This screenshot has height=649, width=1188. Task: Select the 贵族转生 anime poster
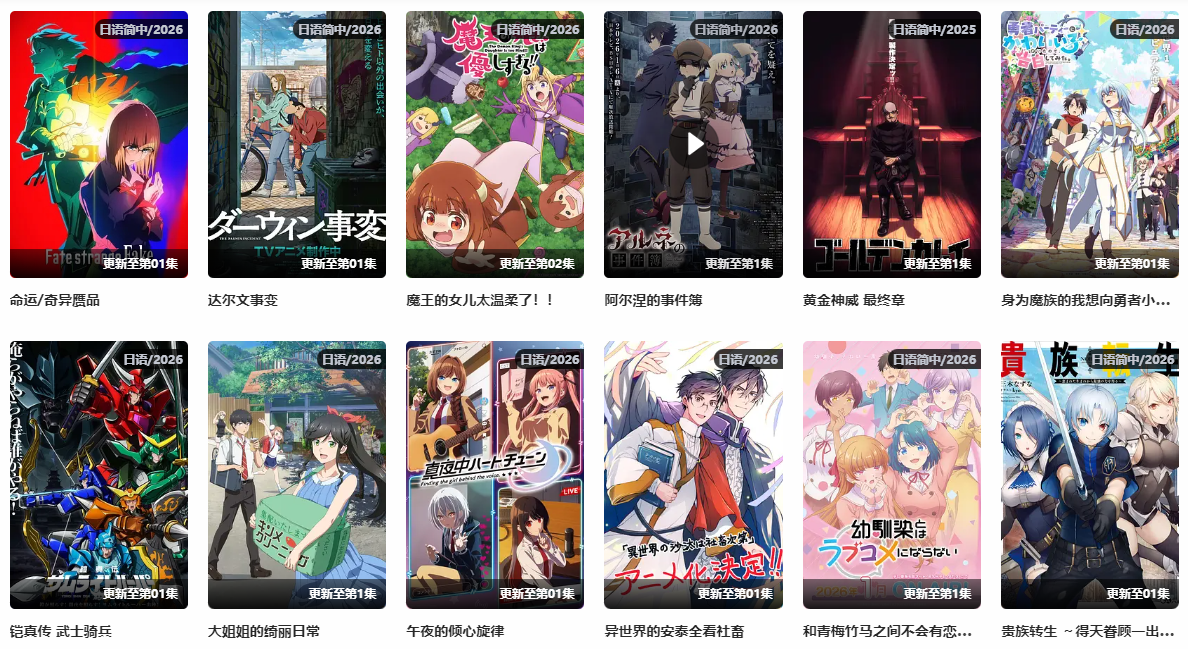1090,475
